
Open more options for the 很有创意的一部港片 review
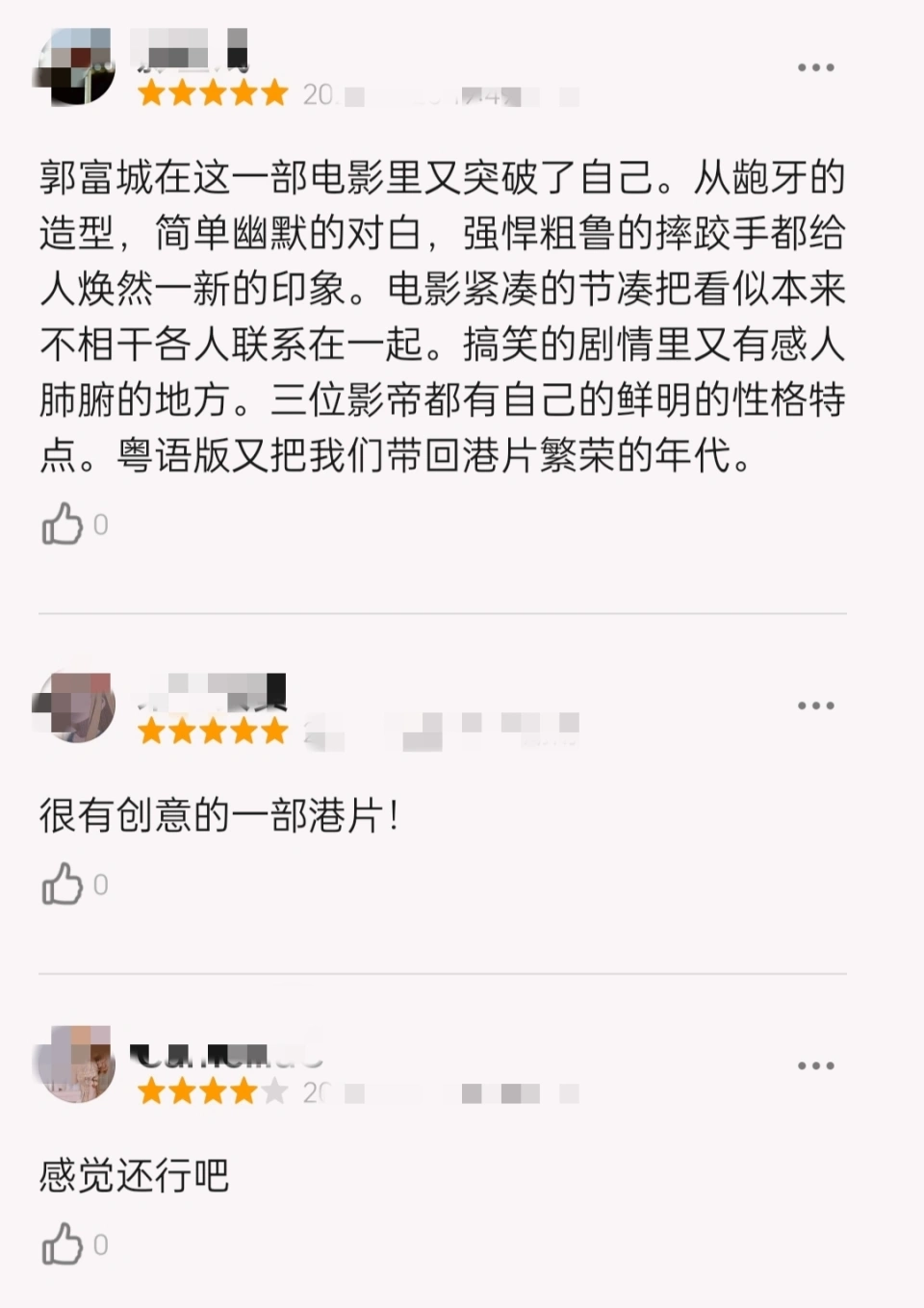[815, 705]
